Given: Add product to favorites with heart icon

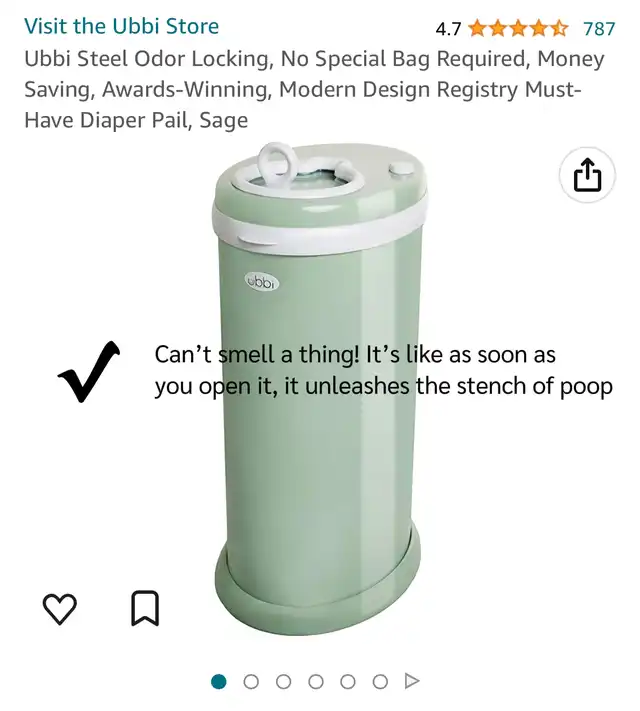Looking at the screenshot, I should pos(60,608).
